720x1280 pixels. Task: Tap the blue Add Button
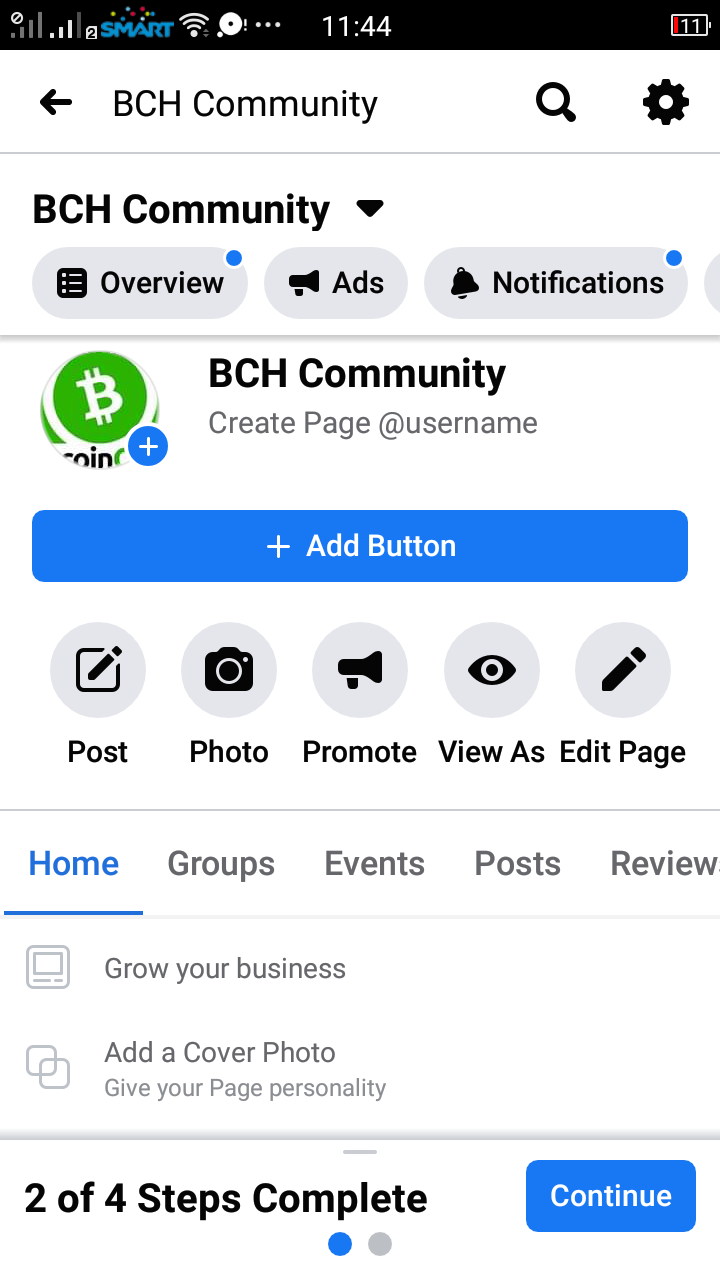coord(360,546)
